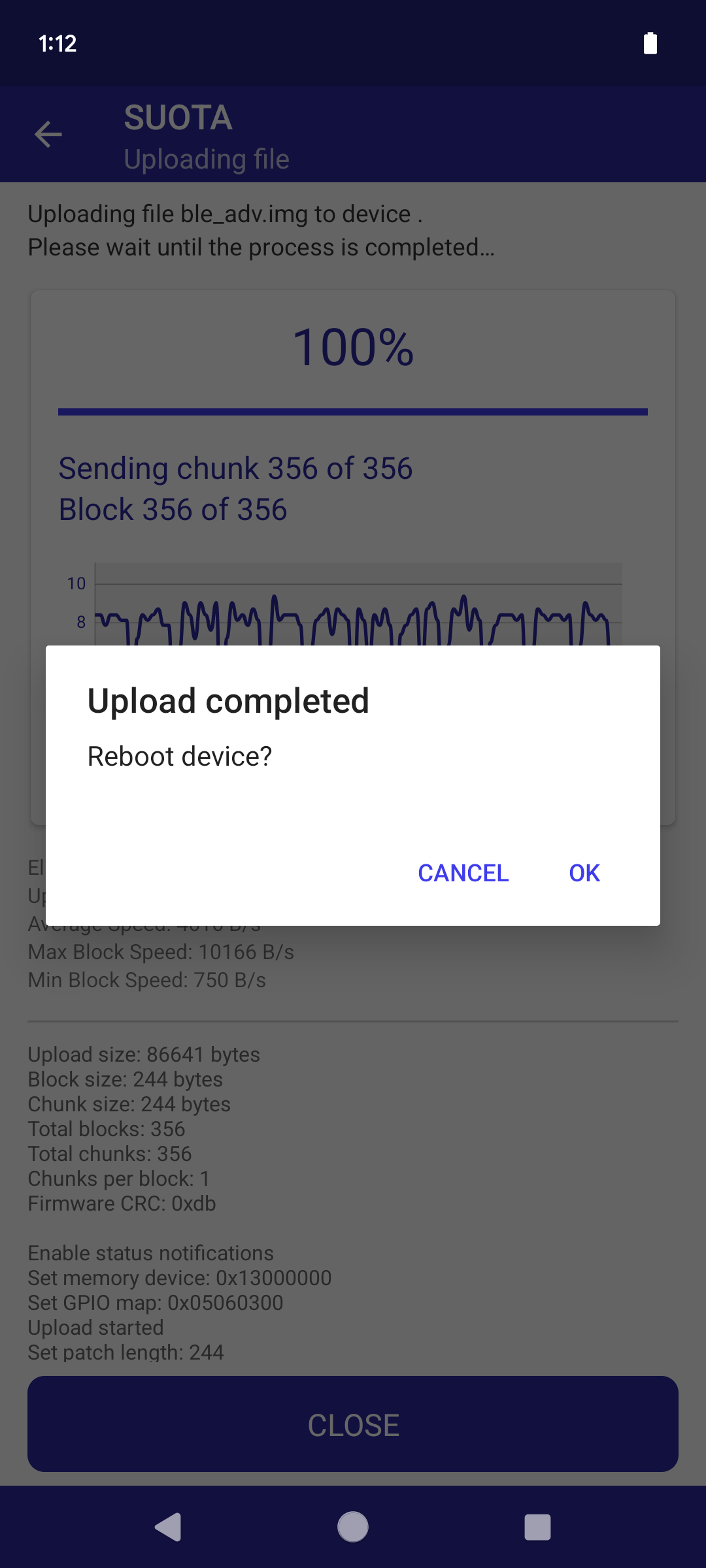
Task: Go to the home screen
Action: tap(353, 1527)
